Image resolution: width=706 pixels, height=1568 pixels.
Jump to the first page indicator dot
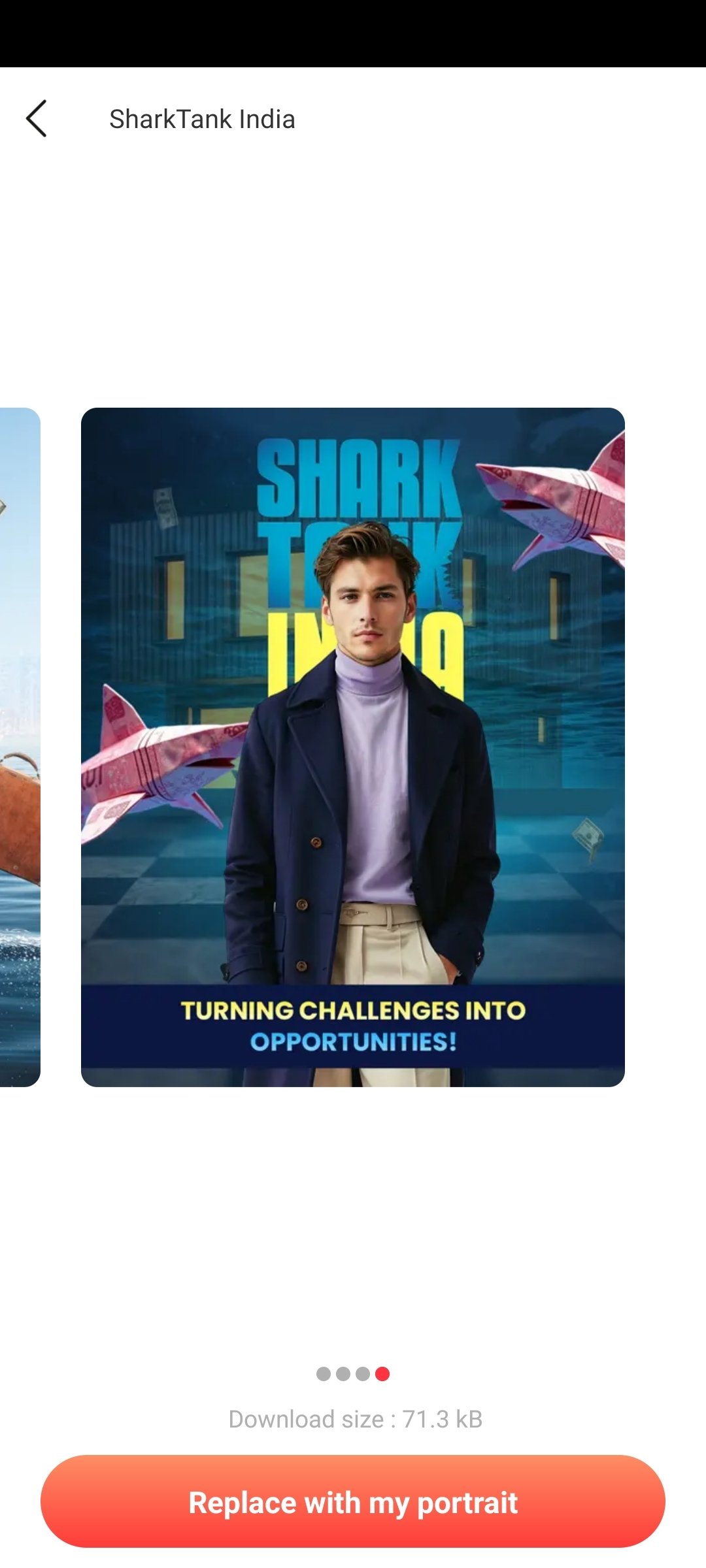click(x=323, y=1374)
